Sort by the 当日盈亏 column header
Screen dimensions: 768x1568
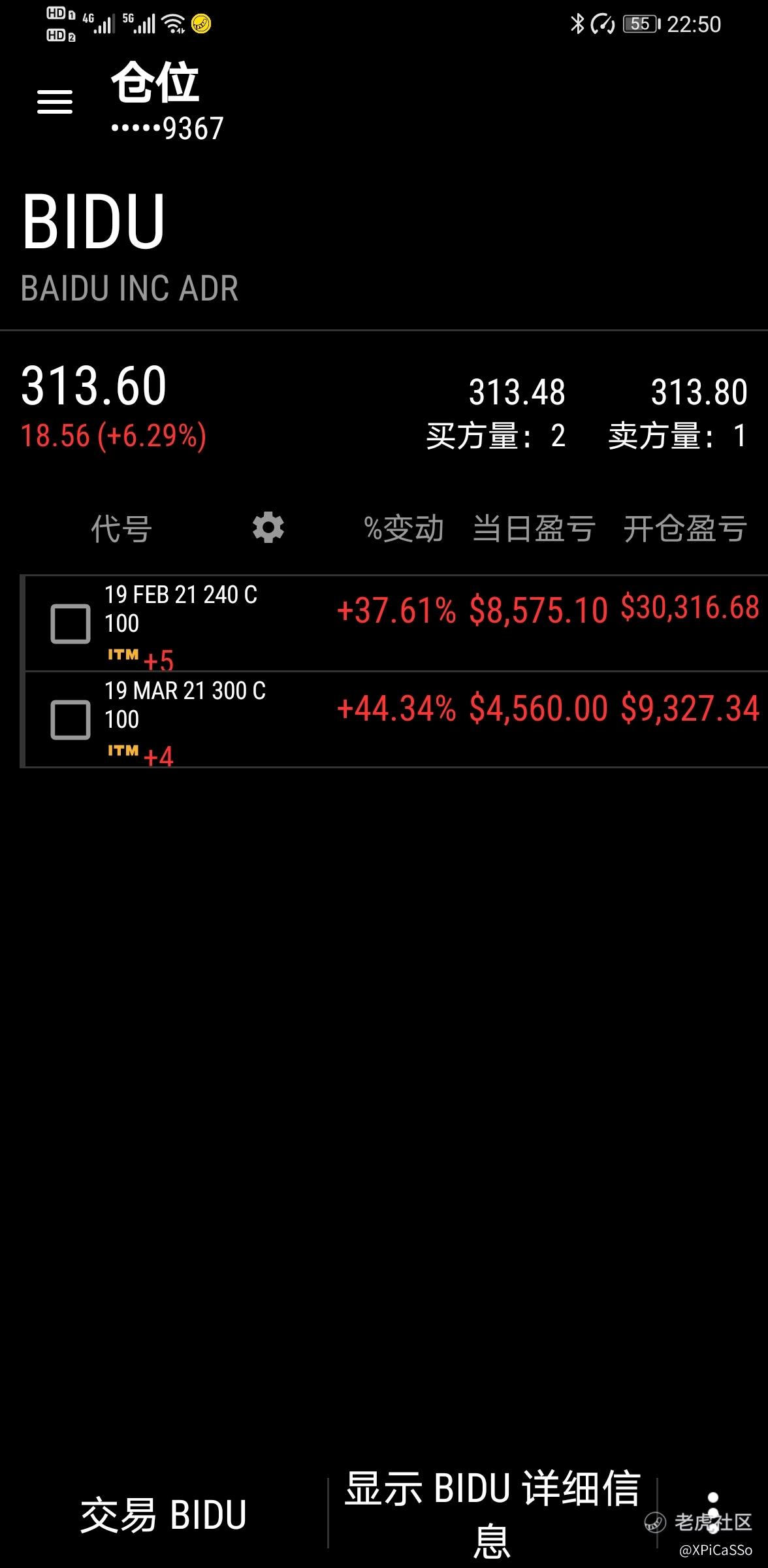pos(534,528)
